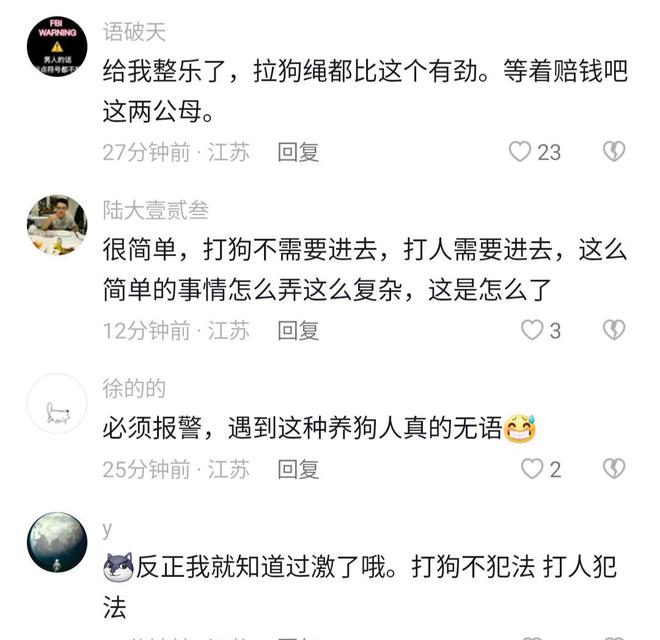Reply to 陆大壹贰叁's comment

(x=298, y=330)
